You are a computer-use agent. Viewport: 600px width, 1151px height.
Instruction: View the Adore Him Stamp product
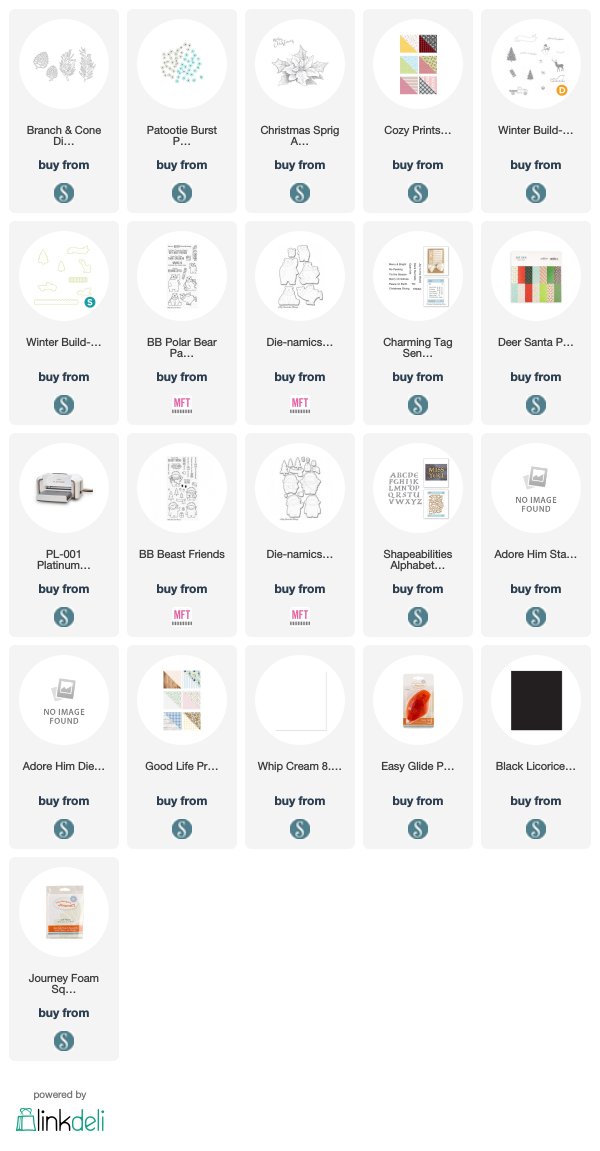(535, 535)
